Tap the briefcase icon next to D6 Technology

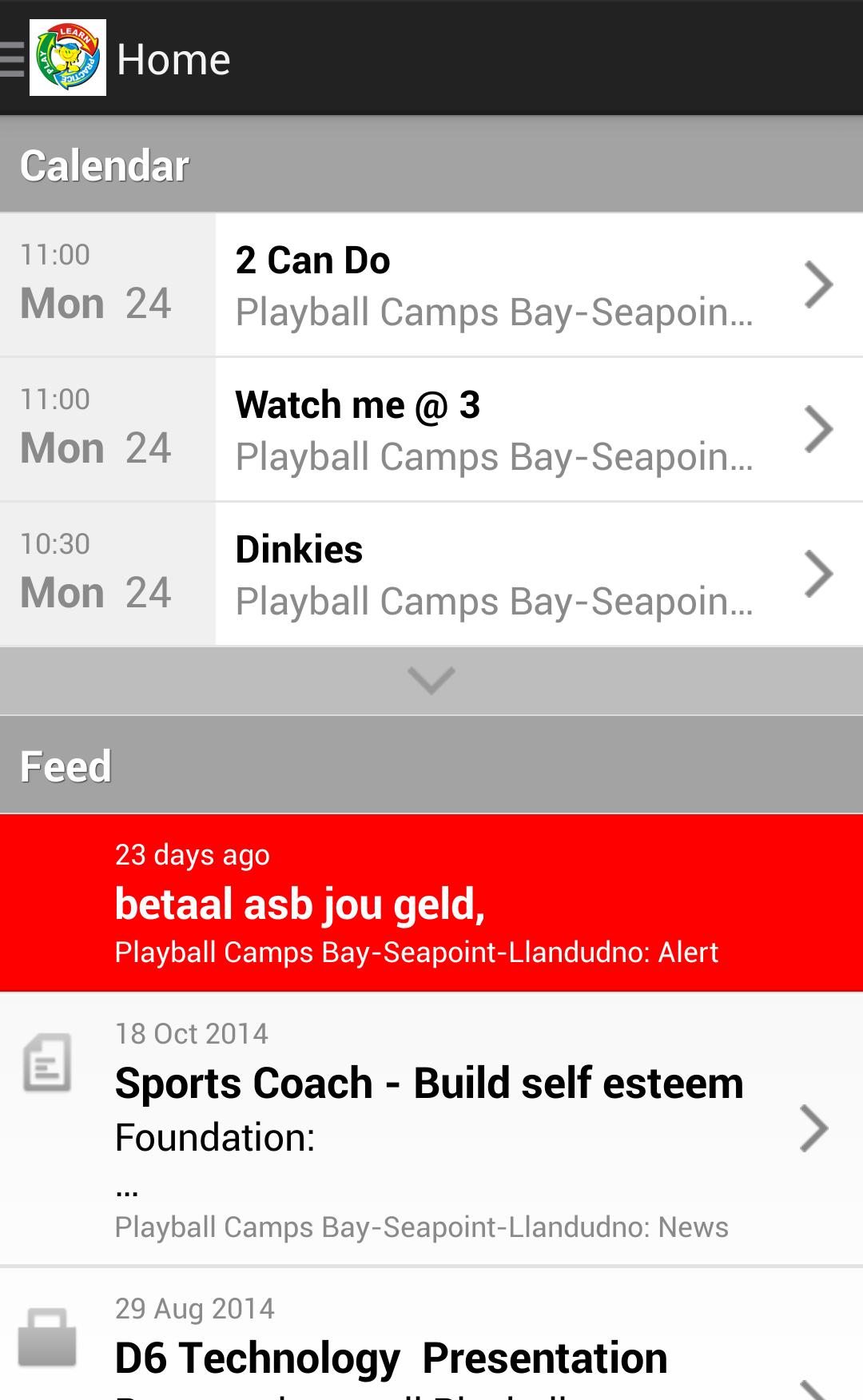tap(46, 1338)
